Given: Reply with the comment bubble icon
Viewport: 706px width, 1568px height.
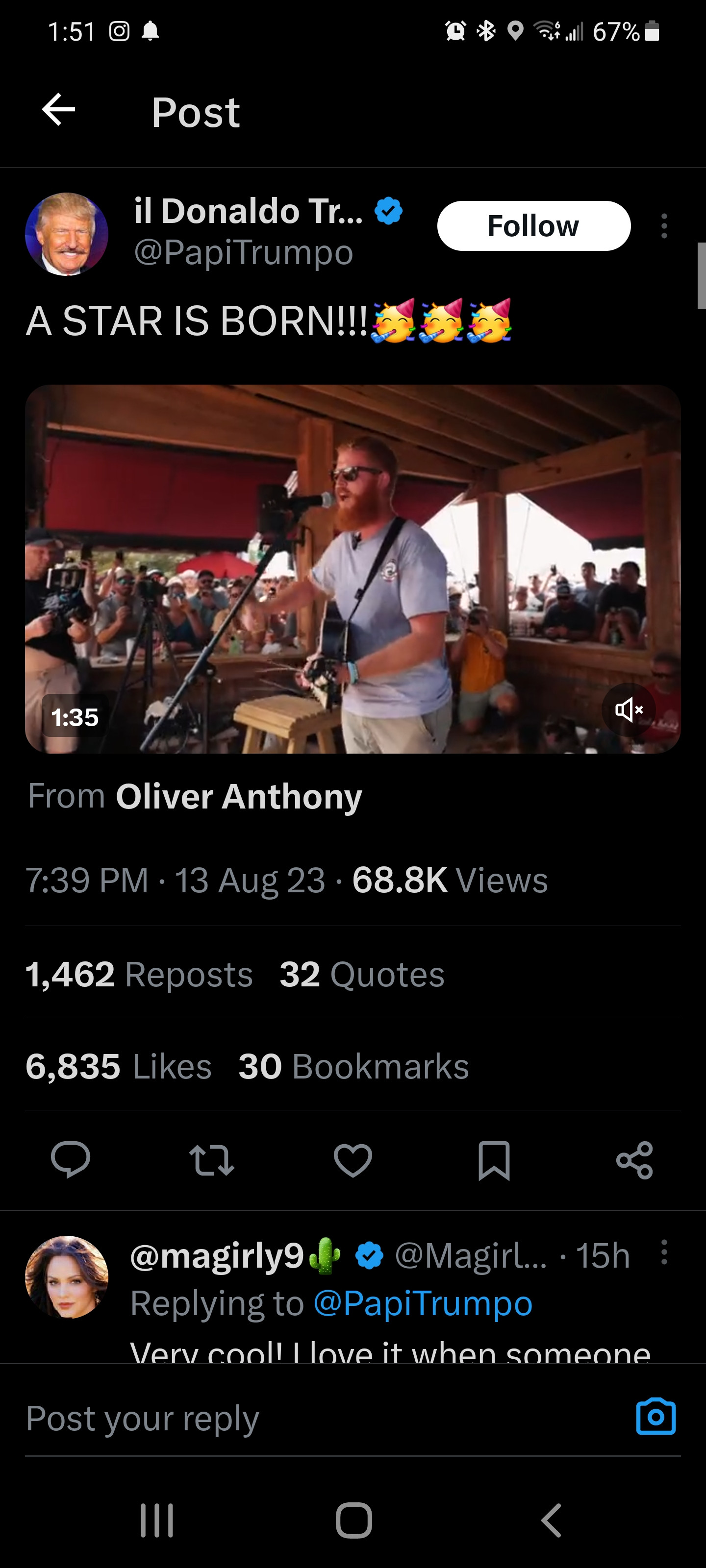Looking at the screenshot, I should click(71, 1160).
